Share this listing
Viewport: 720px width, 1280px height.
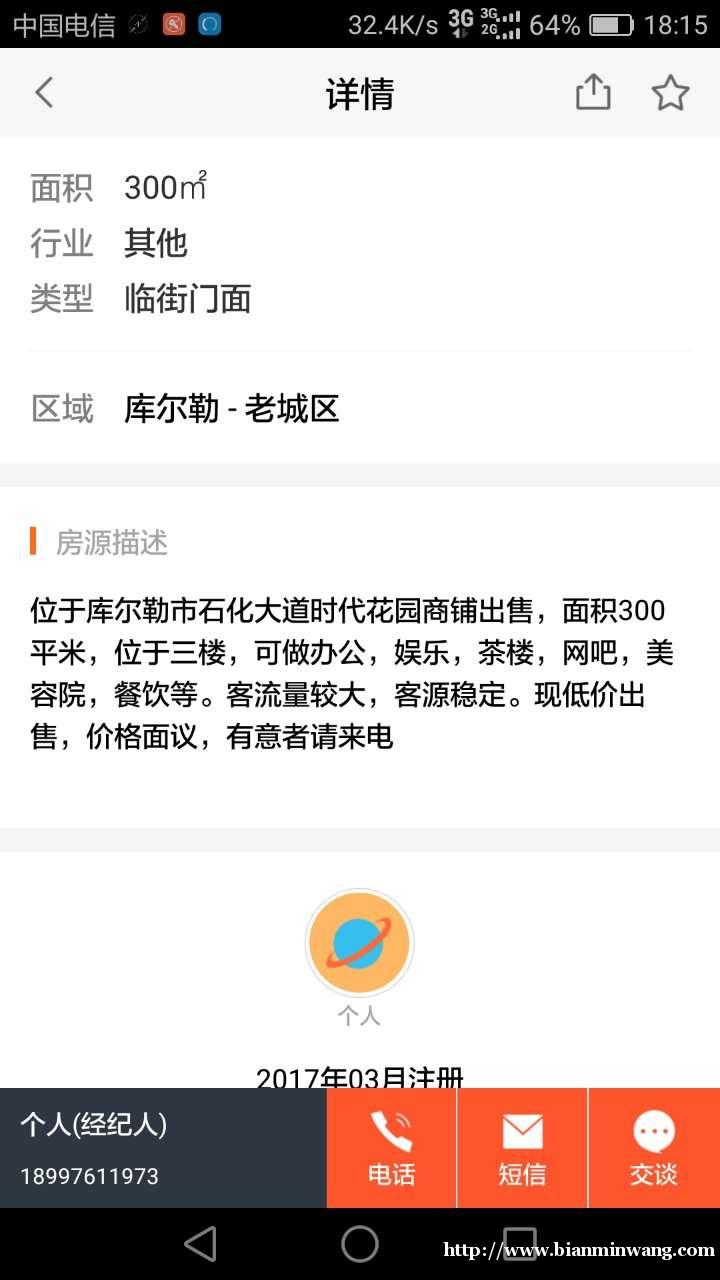593,92
